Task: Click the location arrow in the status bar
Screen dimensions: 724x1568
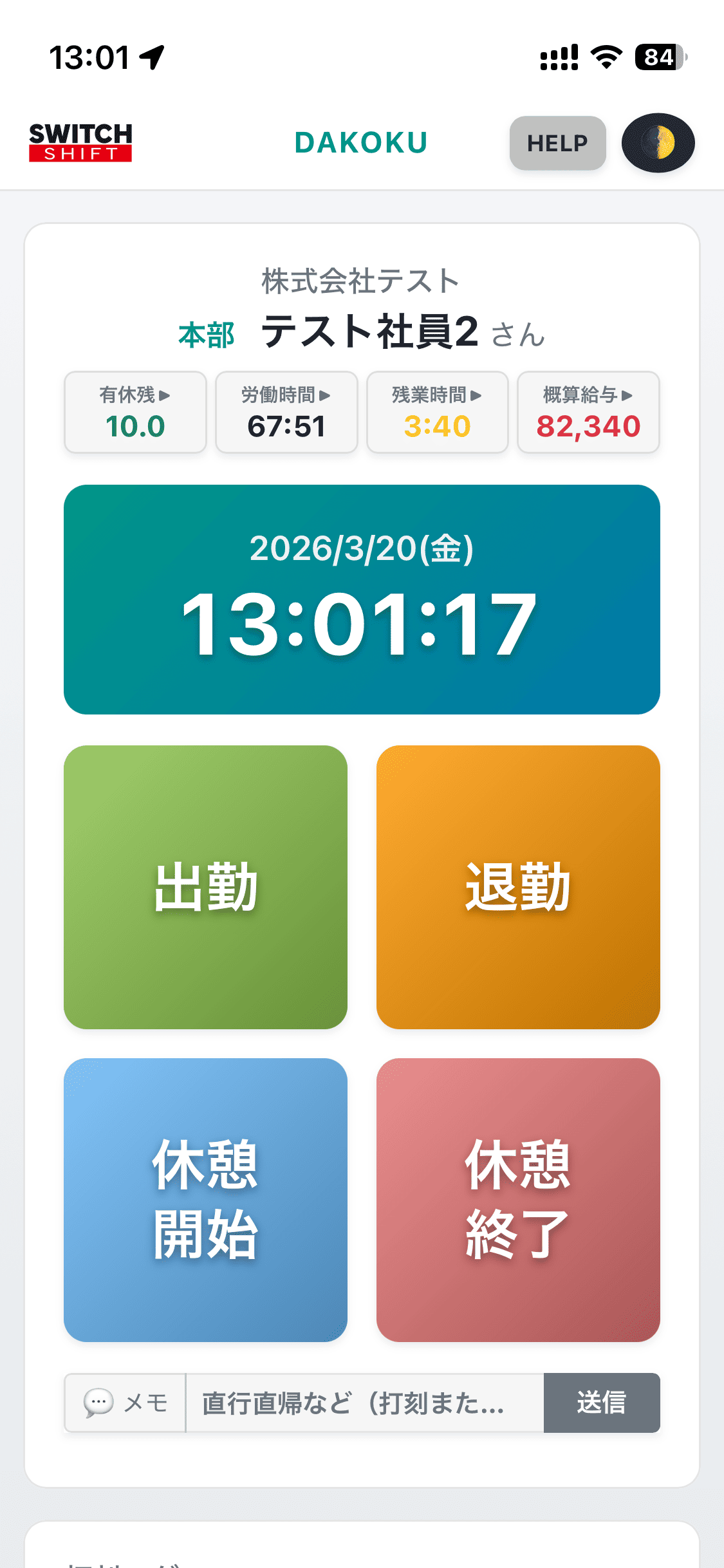Action: tap(151, 57)
